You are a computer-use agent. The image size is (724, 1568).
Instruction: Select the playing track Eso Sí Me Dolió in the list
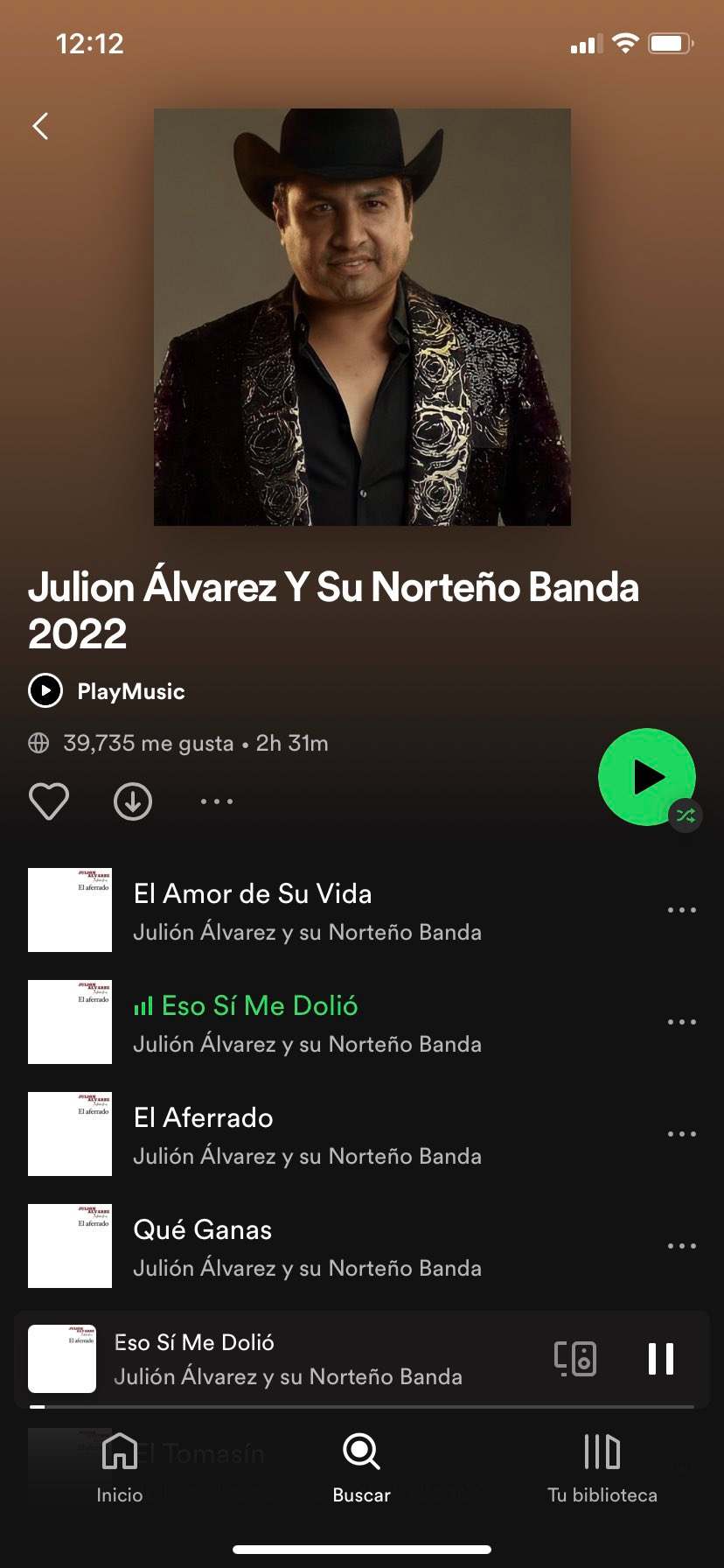pos(306,1022)
